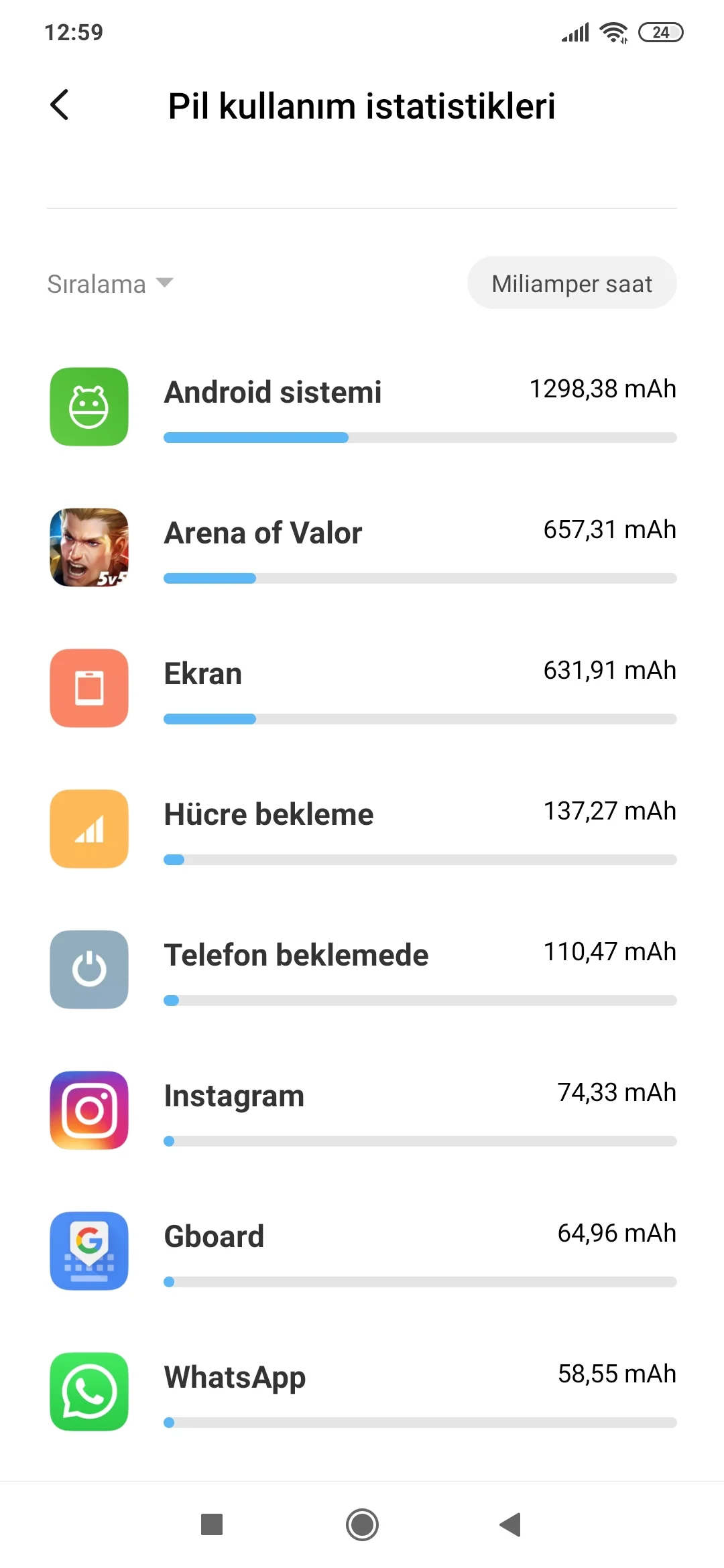The width and height of the screenshot is (724, 1568).
Task: Tap the Miliamper saat unit button
Action: click(x=571, y=283)
